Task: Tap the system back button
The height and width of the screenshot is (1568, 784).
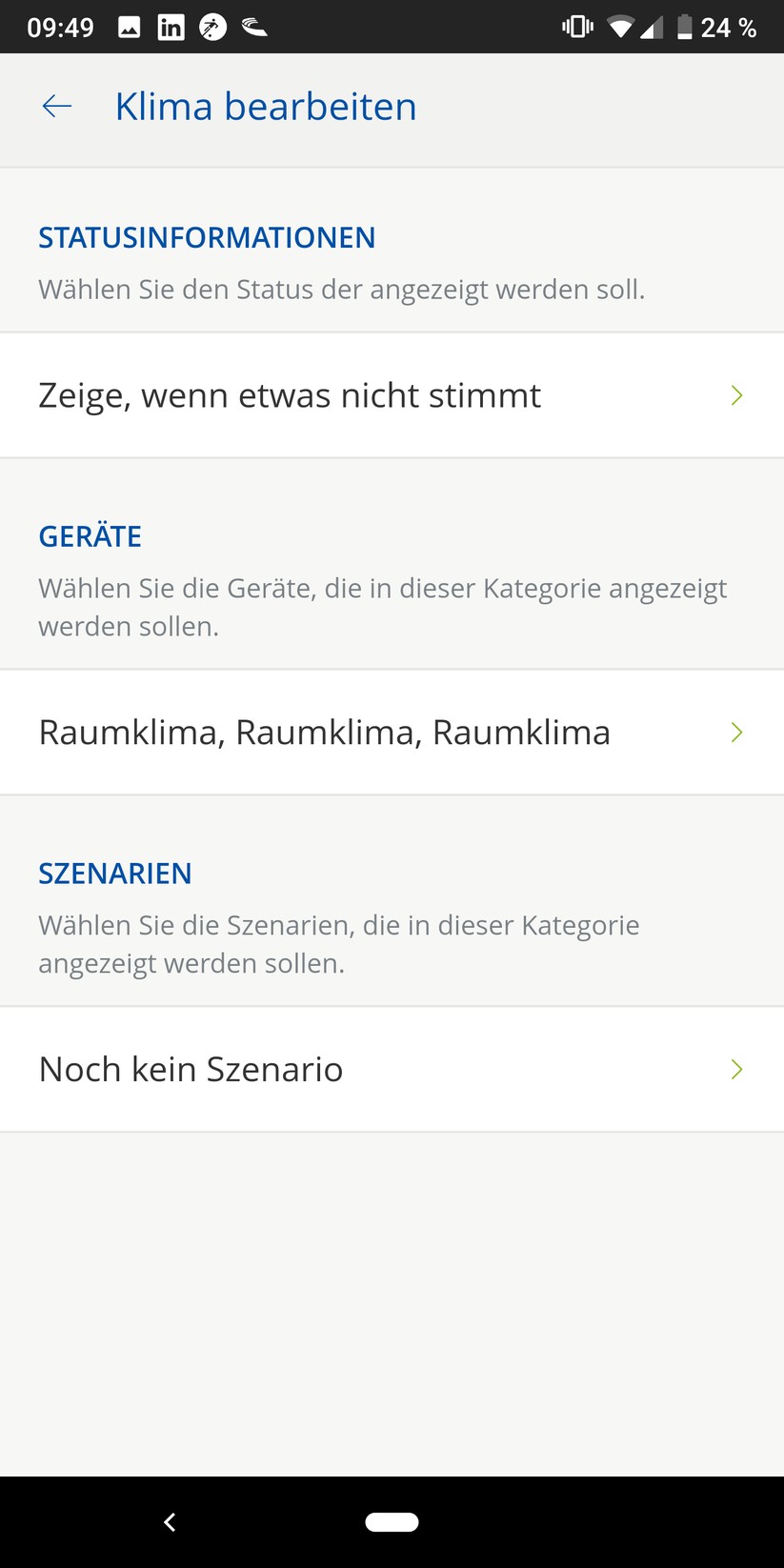Action: pos(170,1522)
